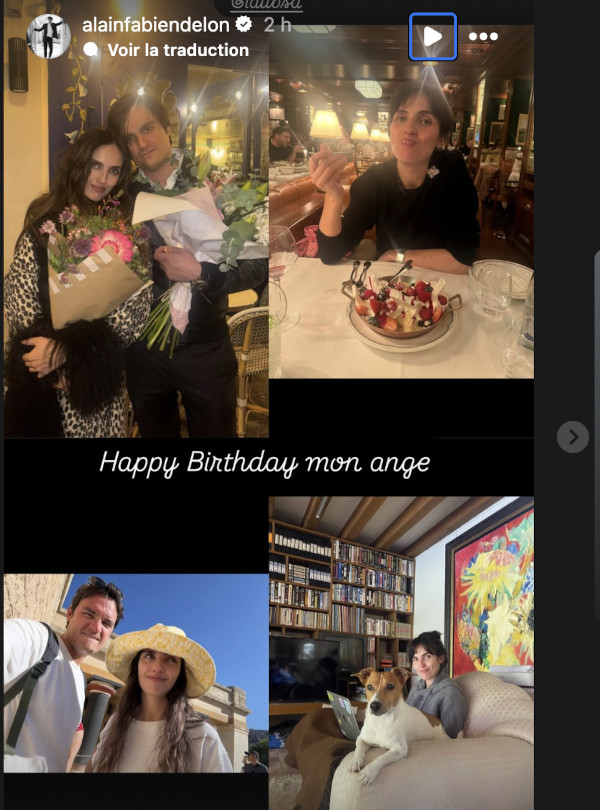Open the story options menu
This screenshot has width=600, height=810.
coord(483,36)
